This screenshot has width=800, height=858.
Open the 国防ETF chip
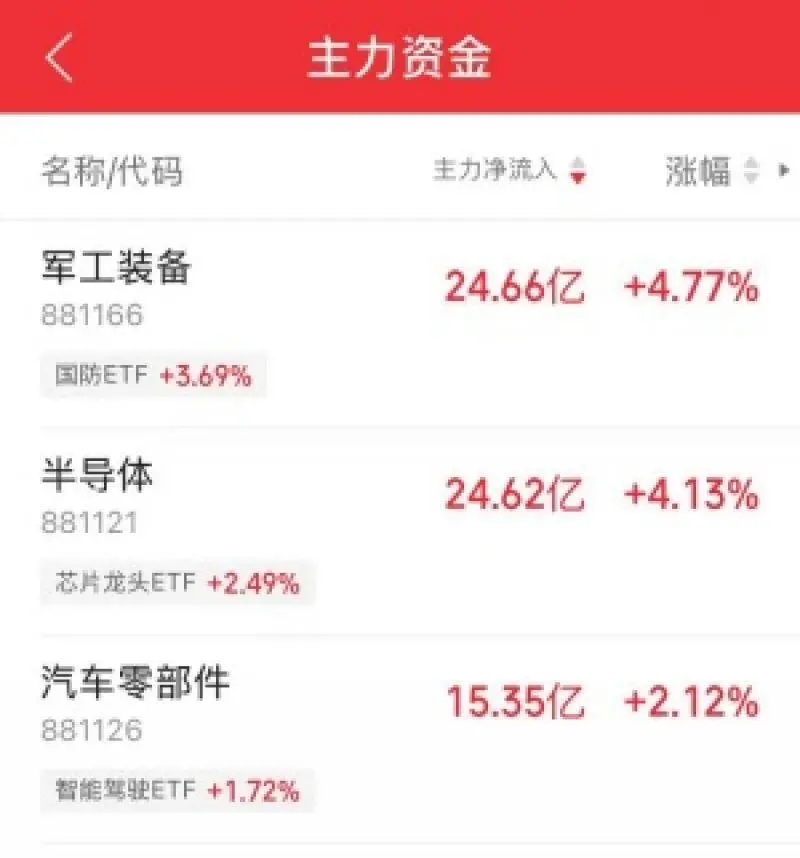pos(153,377)
